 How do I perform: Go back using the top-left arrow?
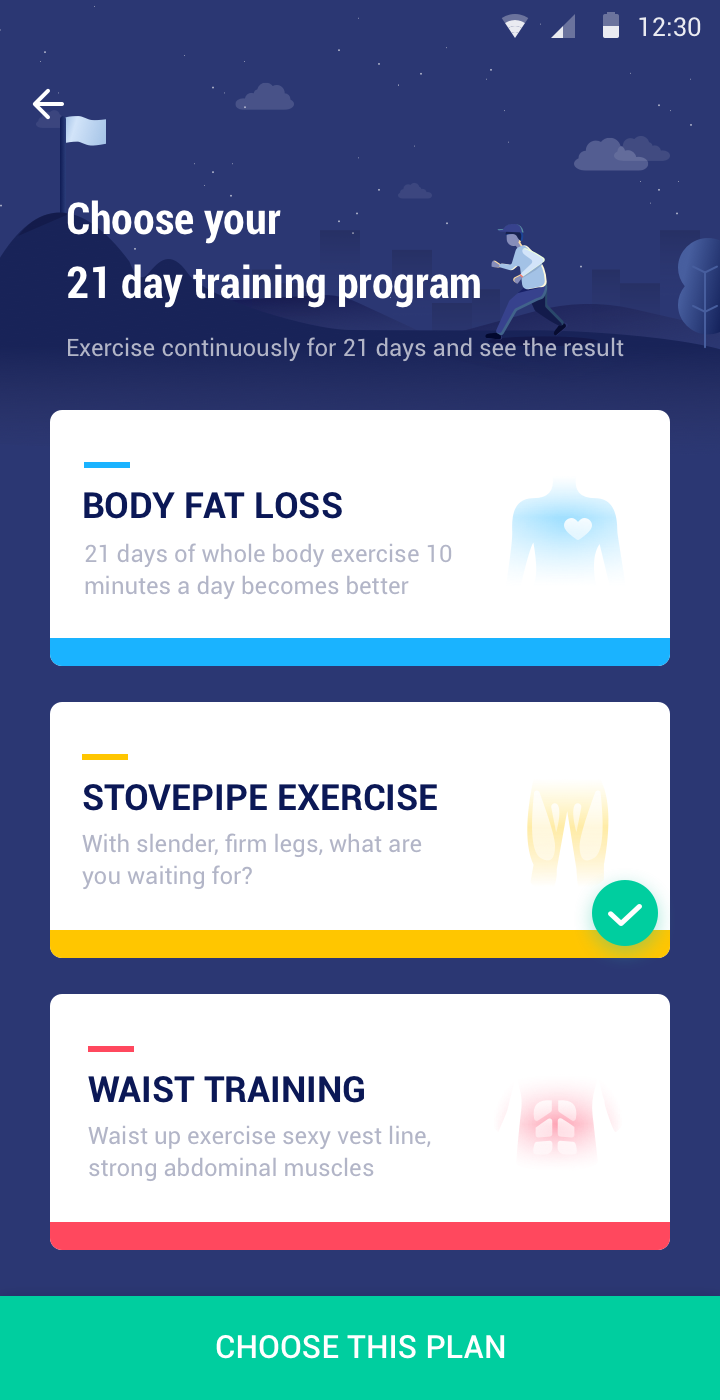[48, 104]
